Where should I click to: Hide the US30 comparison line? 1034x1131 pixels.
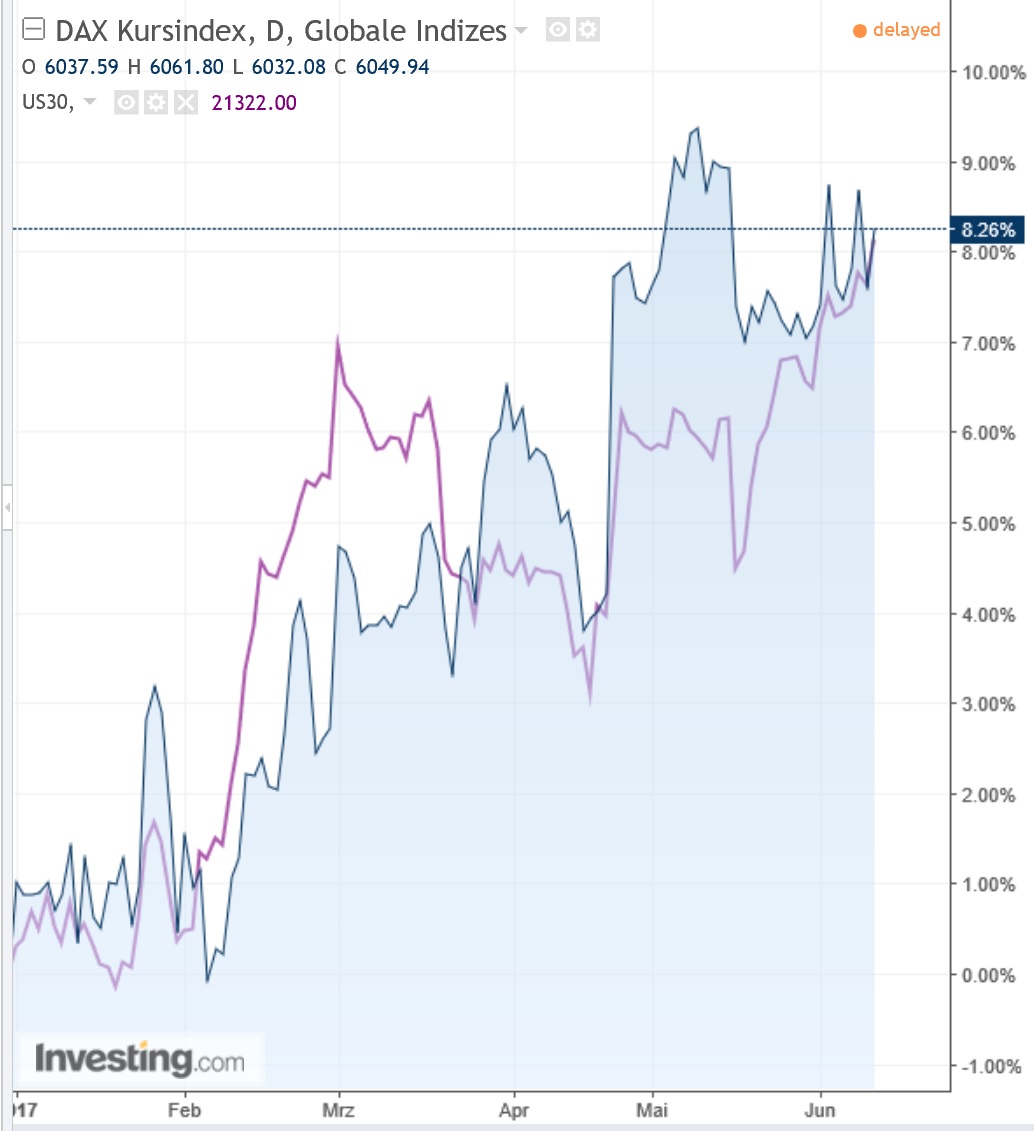pos(125,102)
